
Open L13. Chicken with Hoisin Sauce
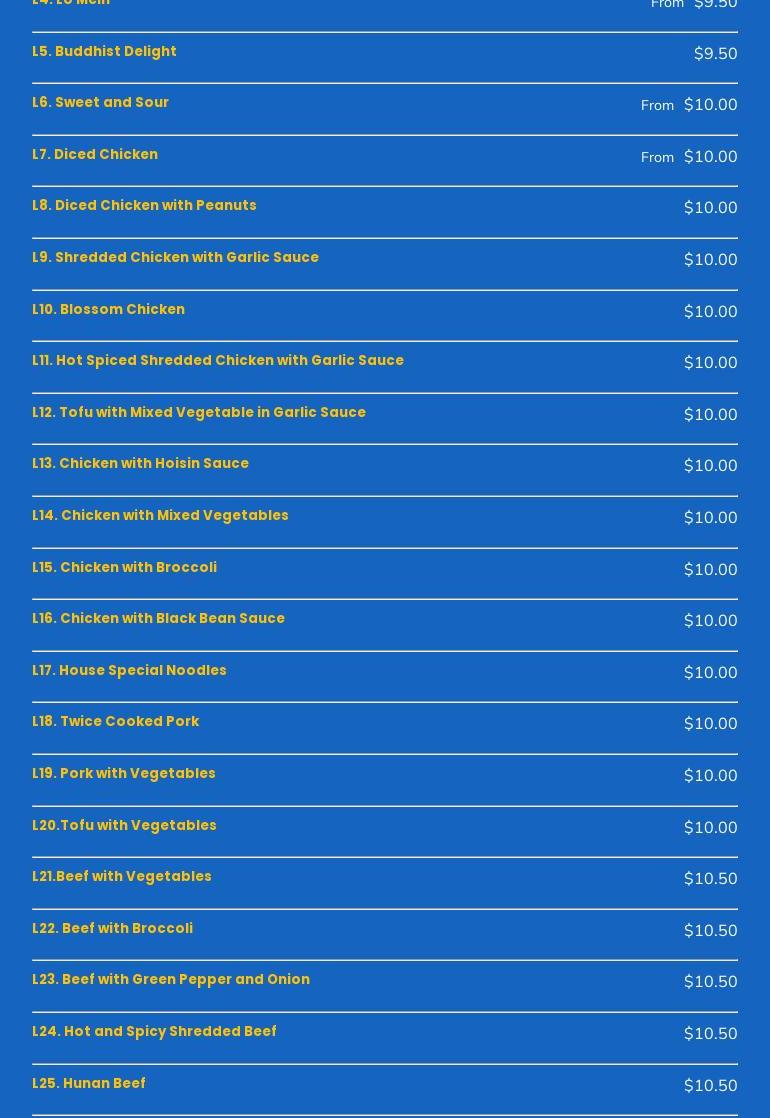[x=140, y=464]
